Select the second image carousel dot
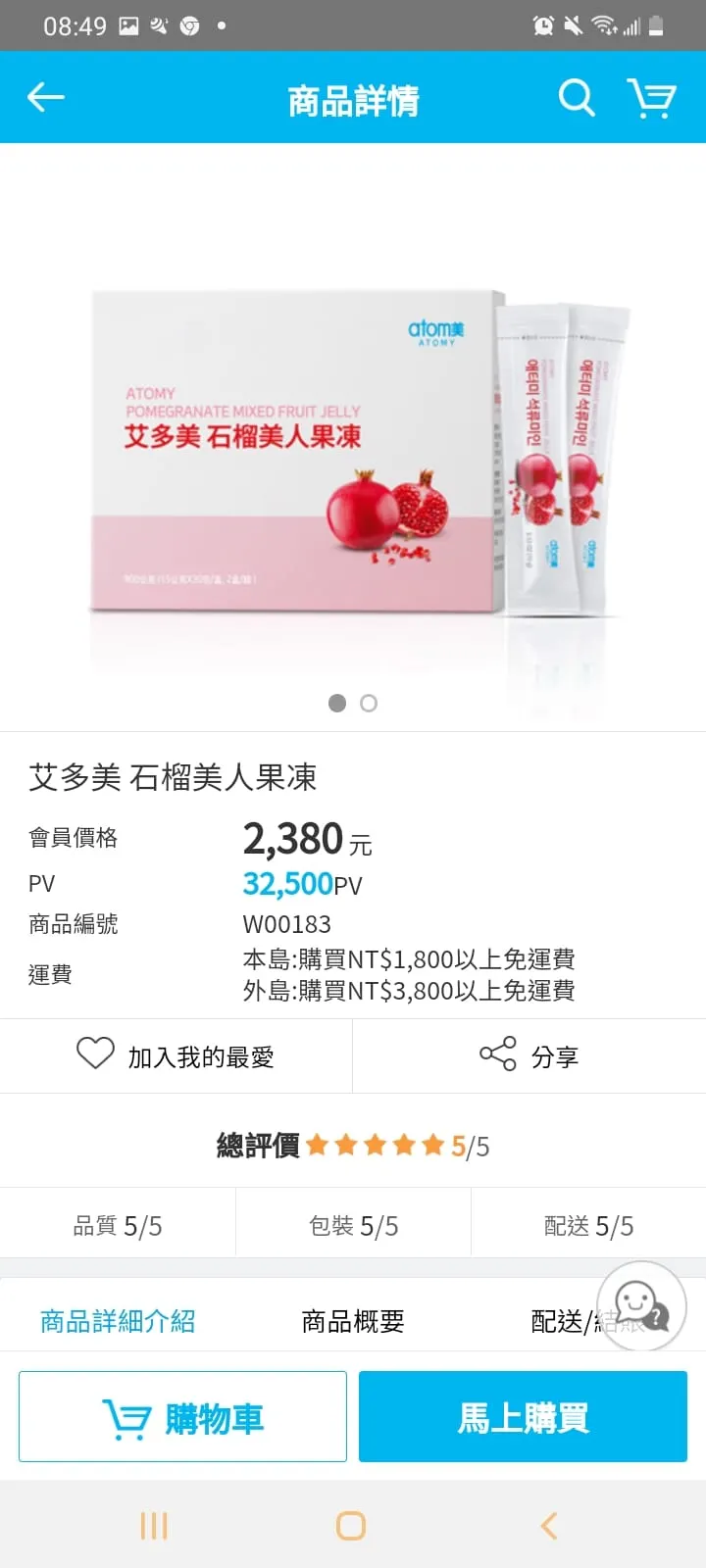This screenshot has height=1568, width=706. (x=369, y=704)
